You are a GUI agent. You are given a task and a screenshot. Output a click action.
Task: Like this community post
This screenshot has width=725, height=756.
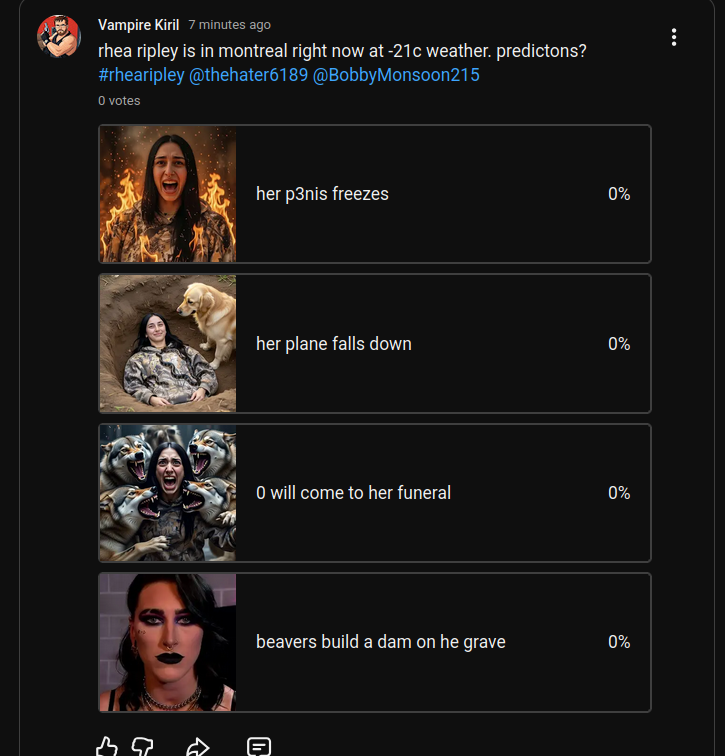coord(107,746)
